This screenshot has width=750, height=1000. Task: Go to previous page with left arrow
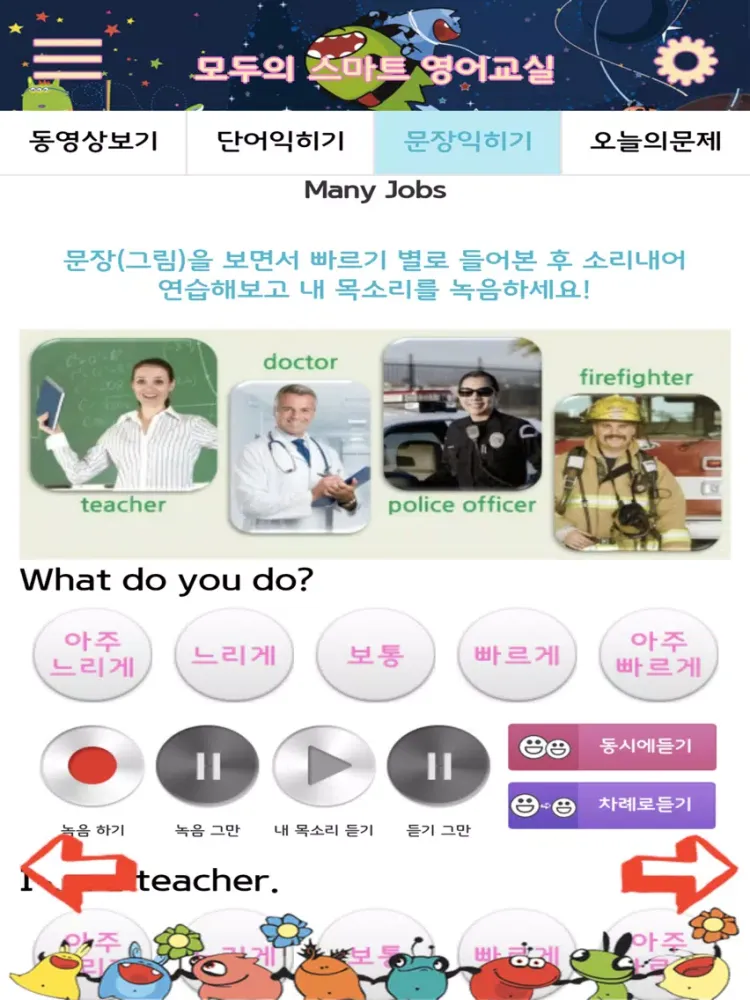75,875
